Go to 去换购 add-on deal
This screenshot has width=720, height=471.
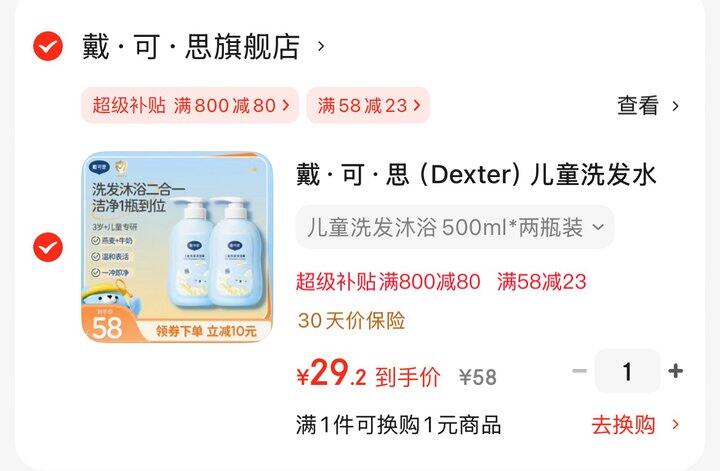[635, 425]
